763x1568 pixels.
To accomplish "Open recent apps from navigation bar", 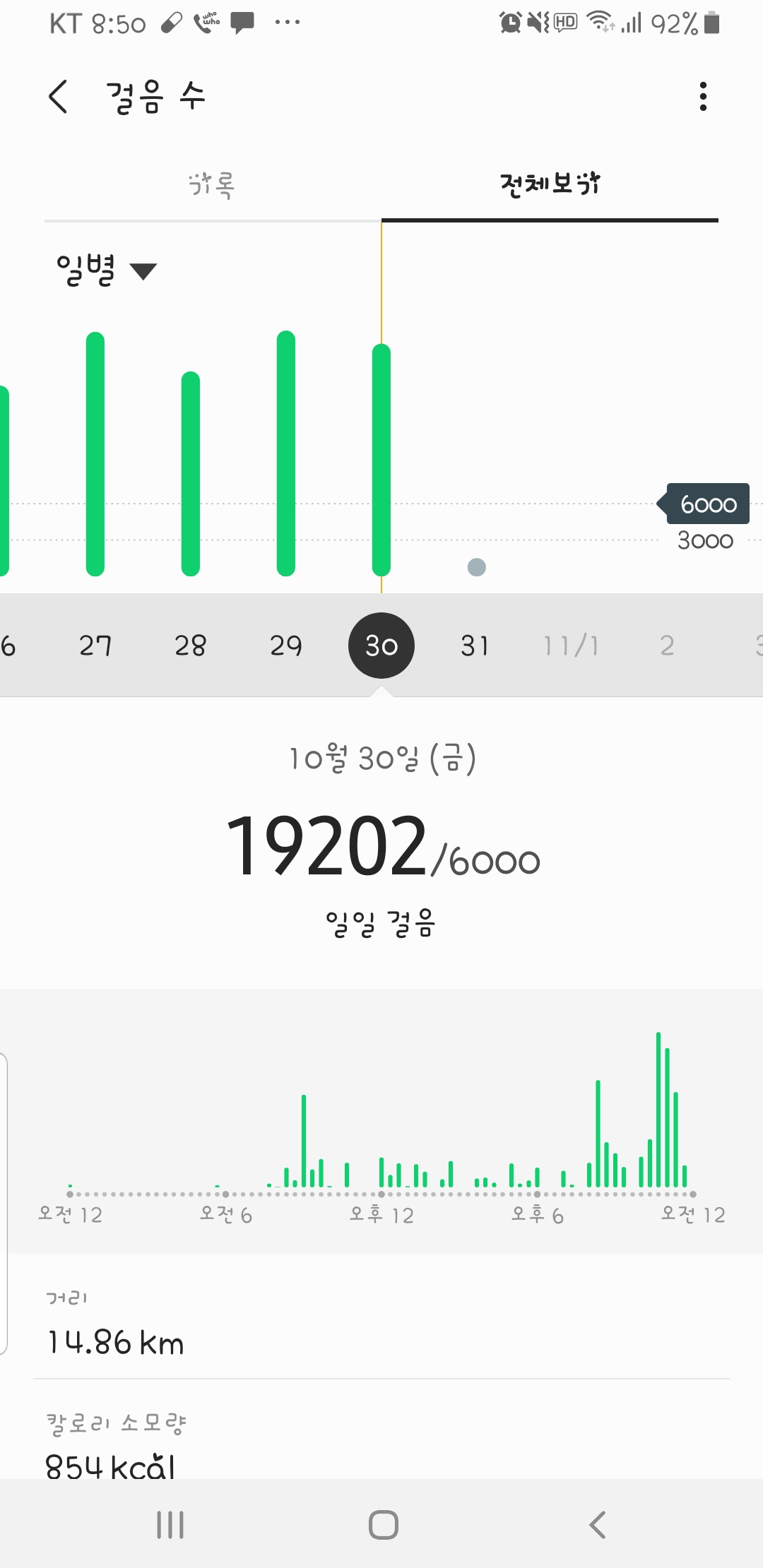I will coord(170,1524).
